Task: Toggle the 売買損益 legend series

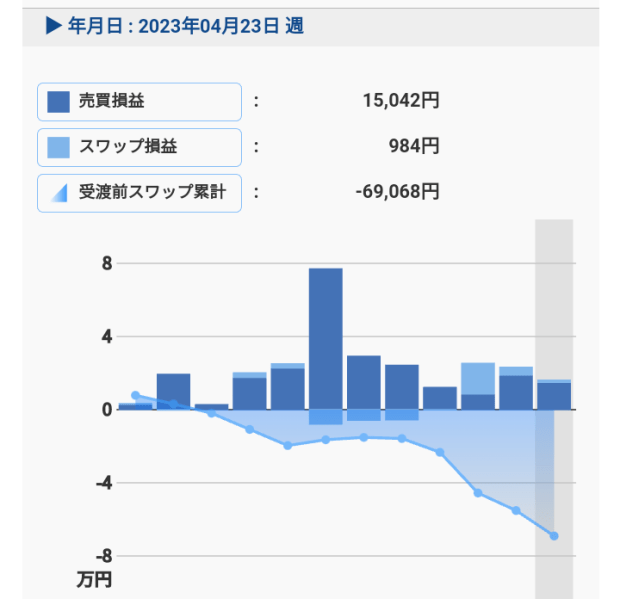Action: point(139,101)
